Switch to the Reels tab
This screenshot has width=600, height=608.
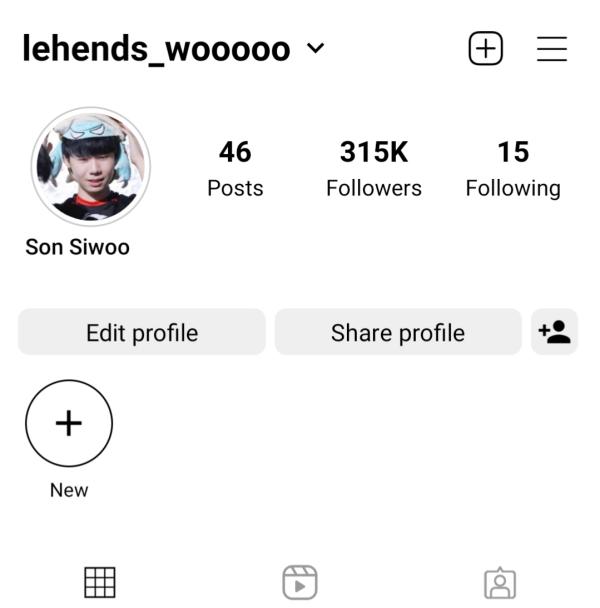(300, 581)
